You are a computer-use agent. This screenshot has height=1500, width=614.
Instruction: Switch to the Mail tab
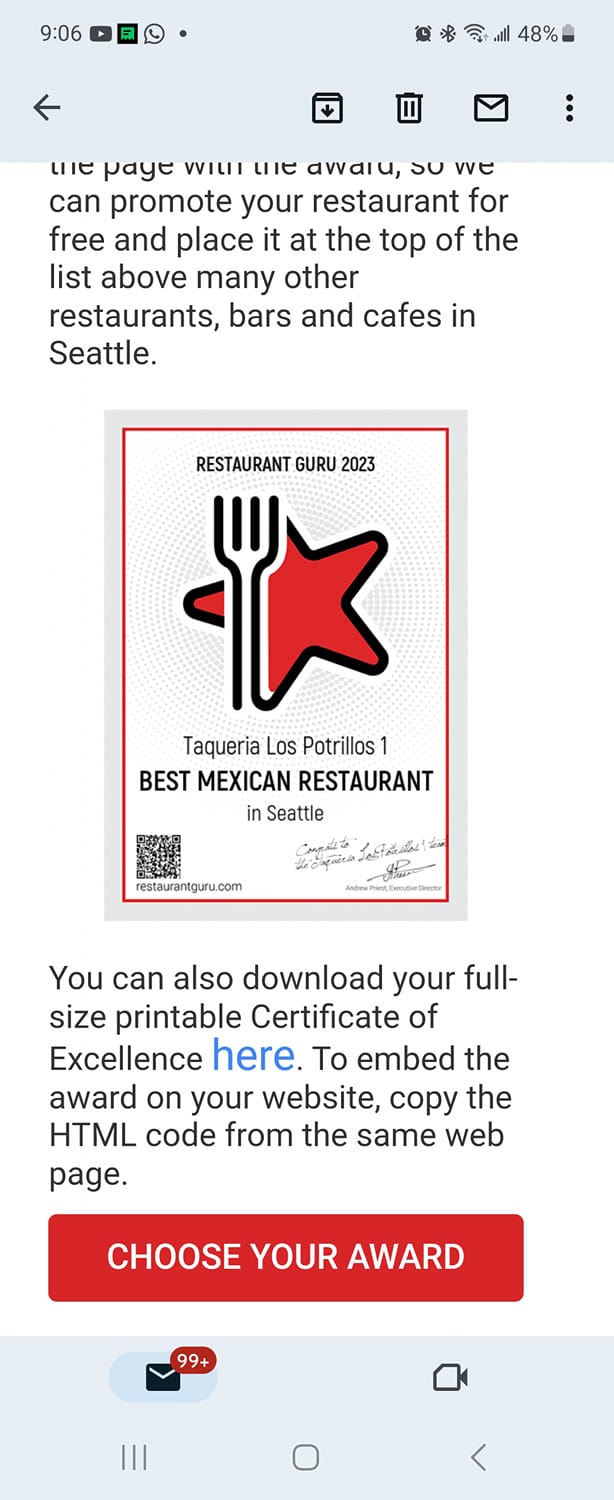163,1377
